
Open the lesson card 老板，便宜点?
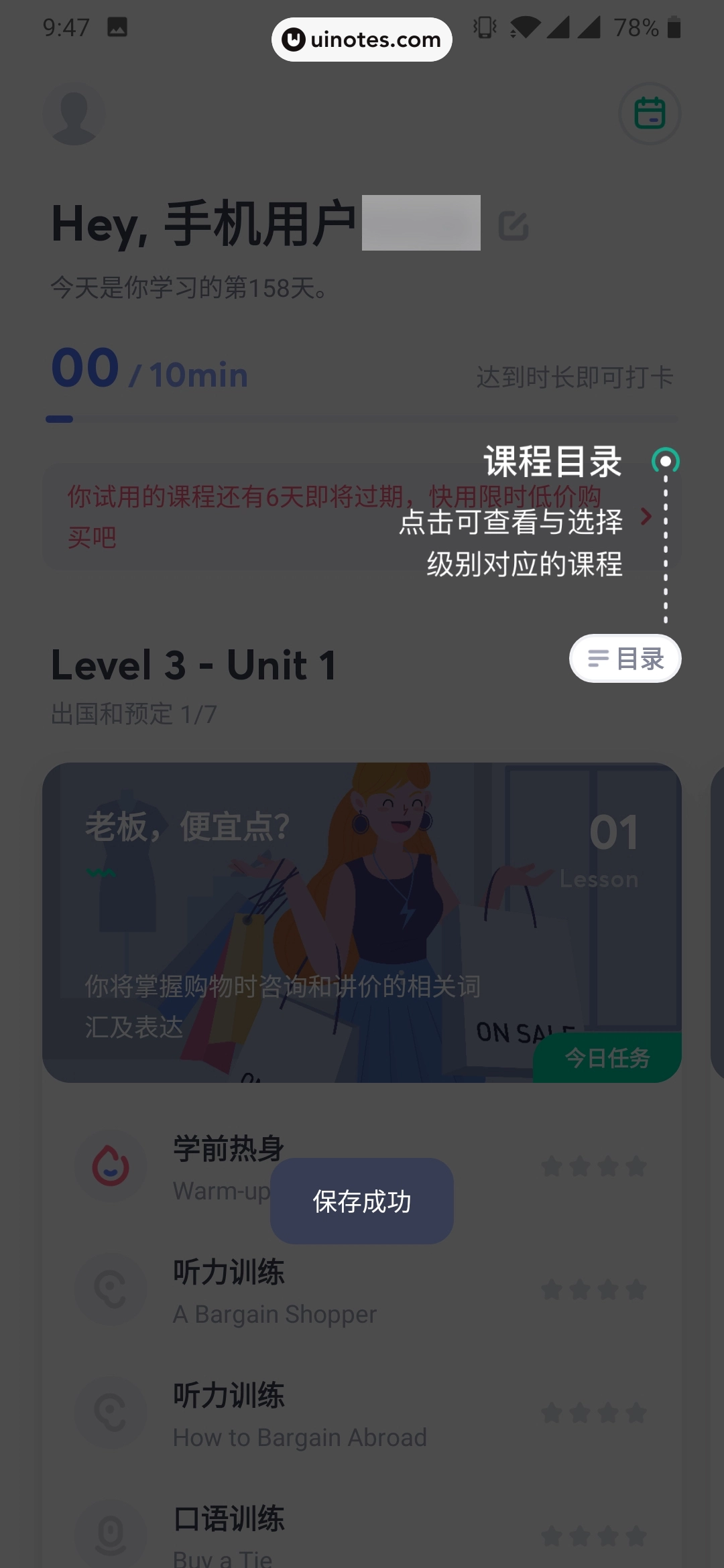pyautogui.click(x=361, y=922)
